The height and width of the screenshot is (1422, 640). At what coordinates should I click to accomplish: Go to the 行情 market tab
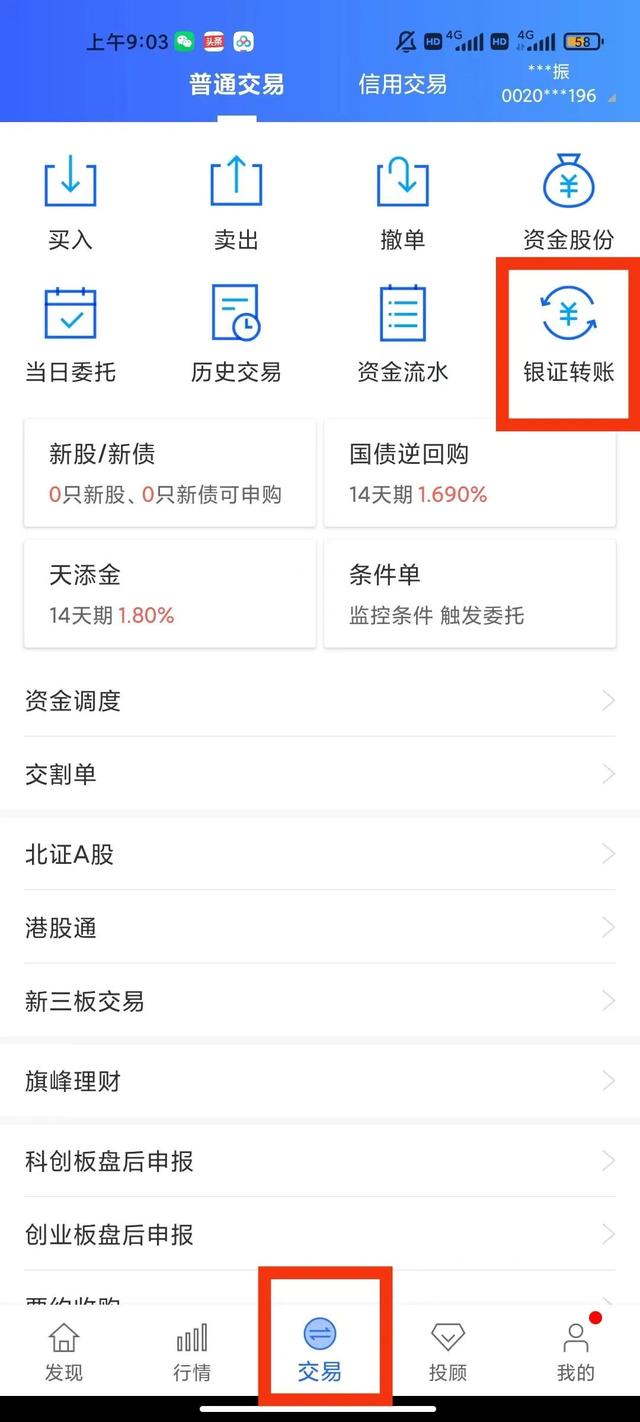[192, 1352]
